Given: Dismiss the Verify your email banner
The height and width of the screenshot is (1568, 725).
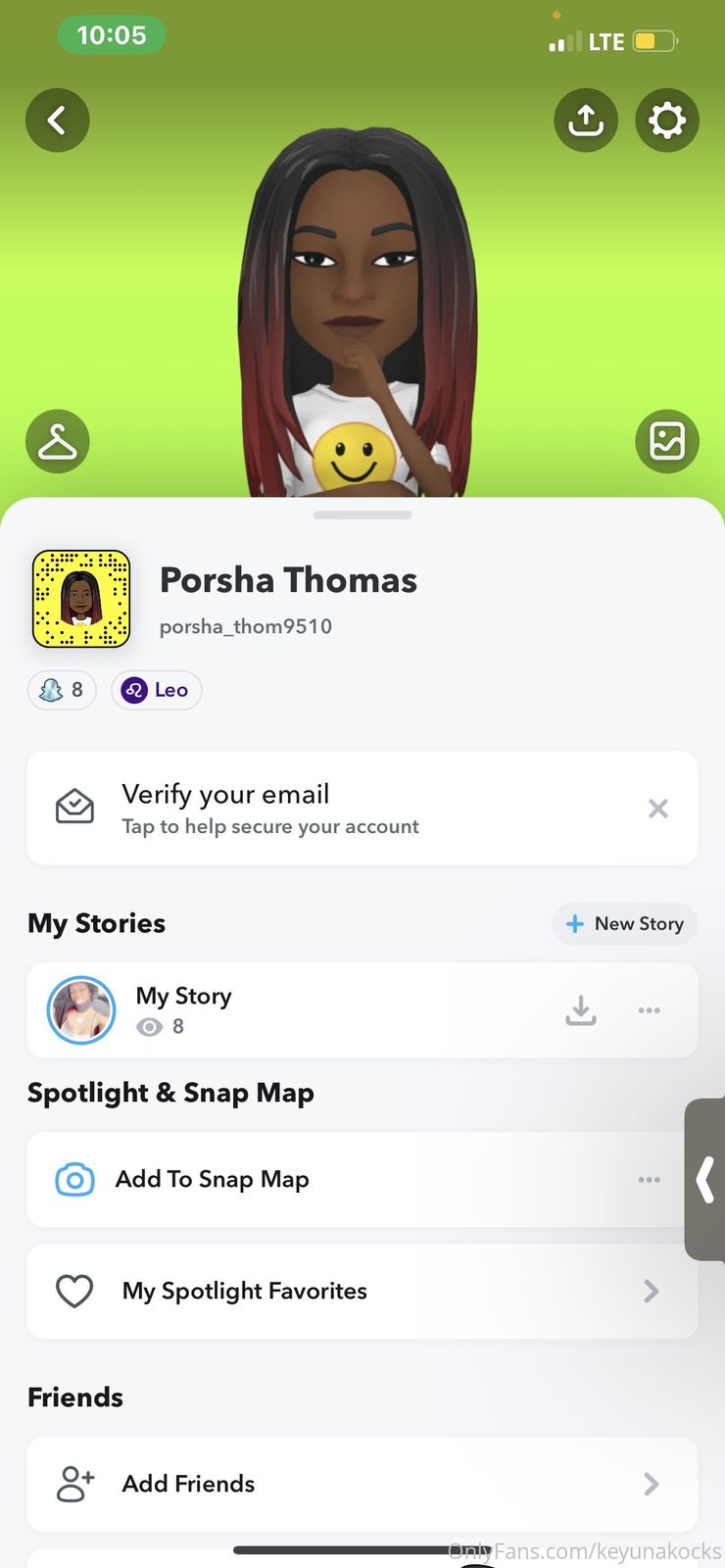Looking at the screenshot, I should tap(658, 808).
